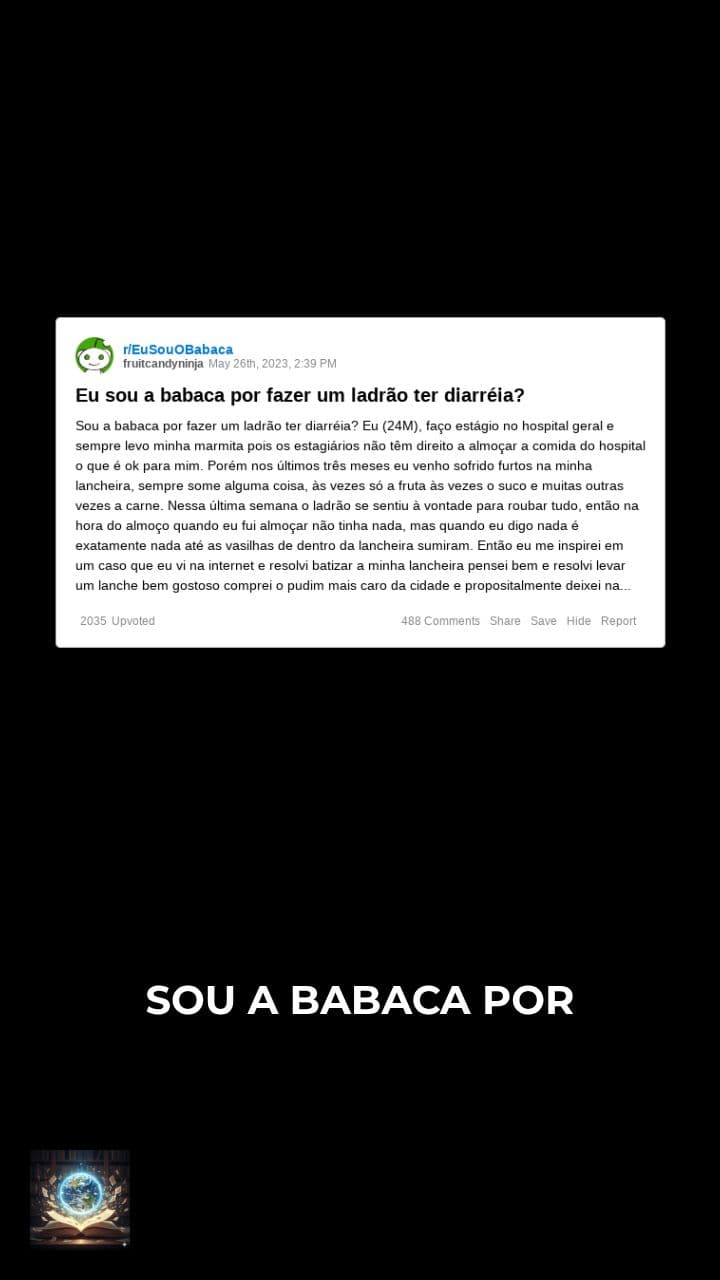720x1280 pixels.
Task: Click the May 26th, 2023 timestamp
Action: point(272,363)
